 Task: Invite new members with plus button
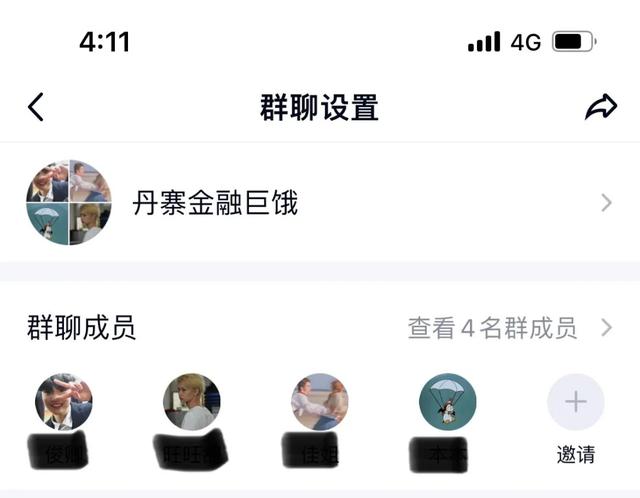pyautogui.click(x=575, y=403)
